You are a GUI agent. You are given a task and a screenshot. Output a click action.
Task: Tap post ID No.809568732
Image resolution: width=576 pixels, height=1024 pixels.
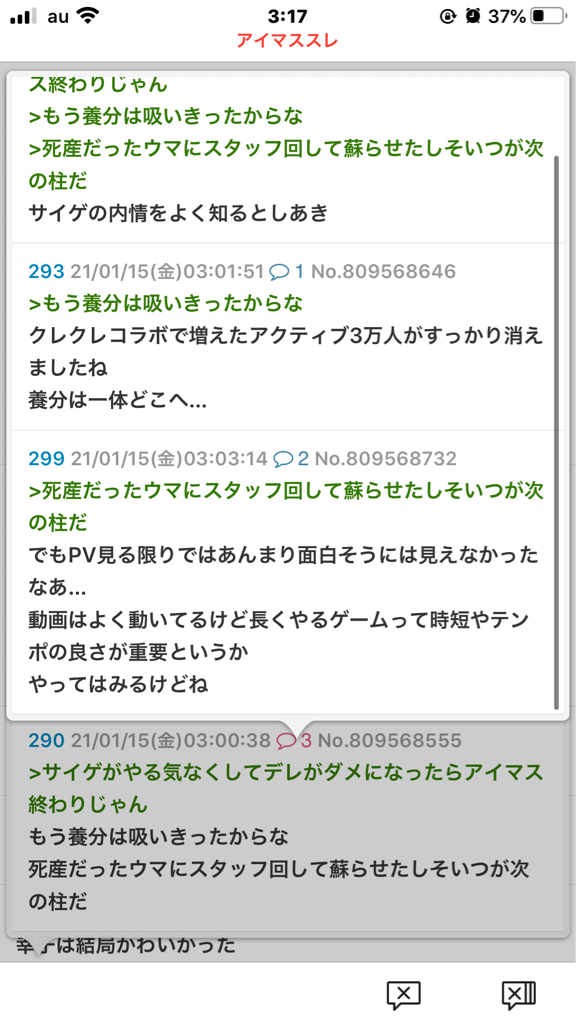[x=386, y=458]
